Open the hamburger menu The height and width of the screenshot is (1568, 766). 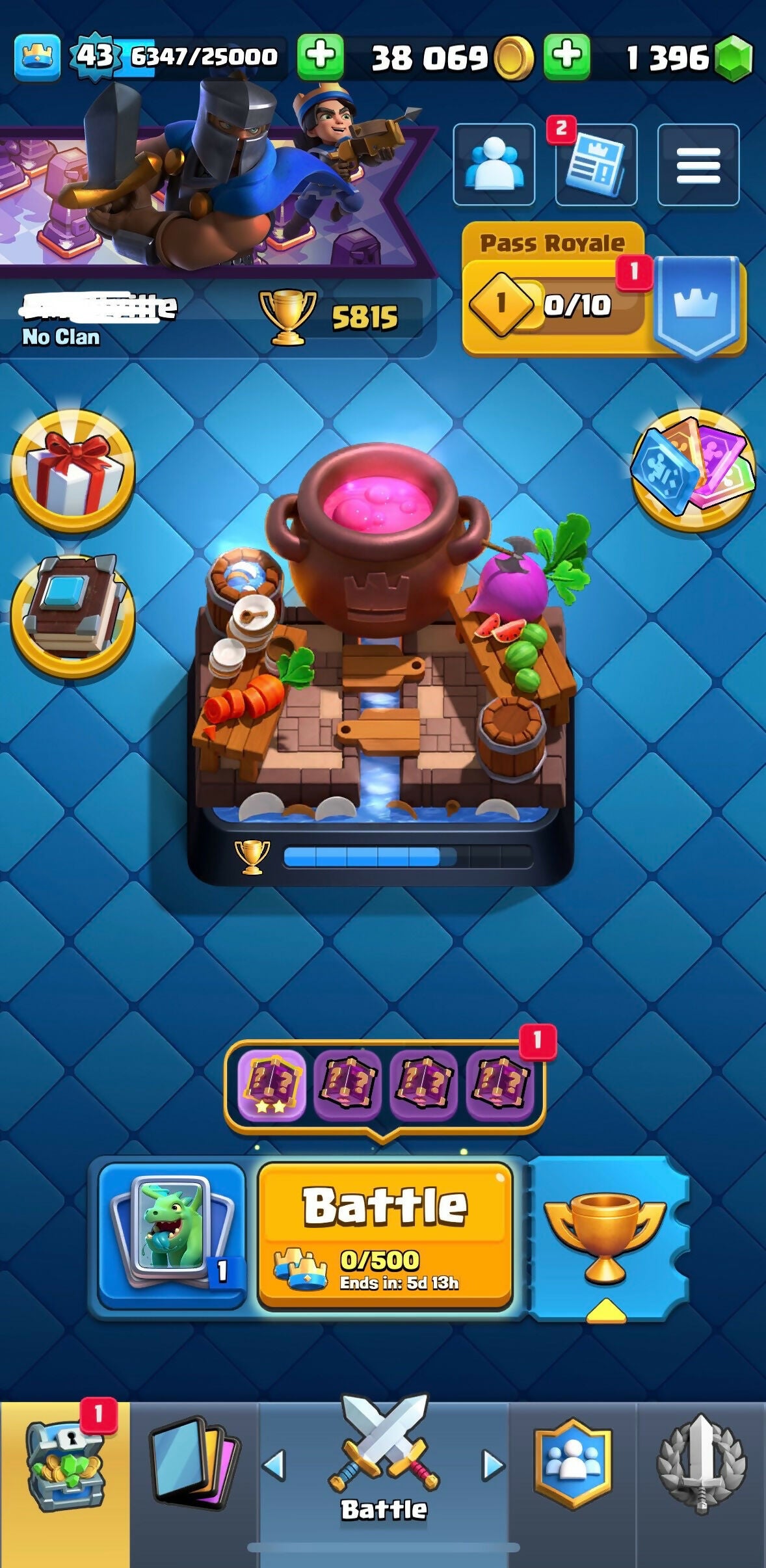(698, 165)
